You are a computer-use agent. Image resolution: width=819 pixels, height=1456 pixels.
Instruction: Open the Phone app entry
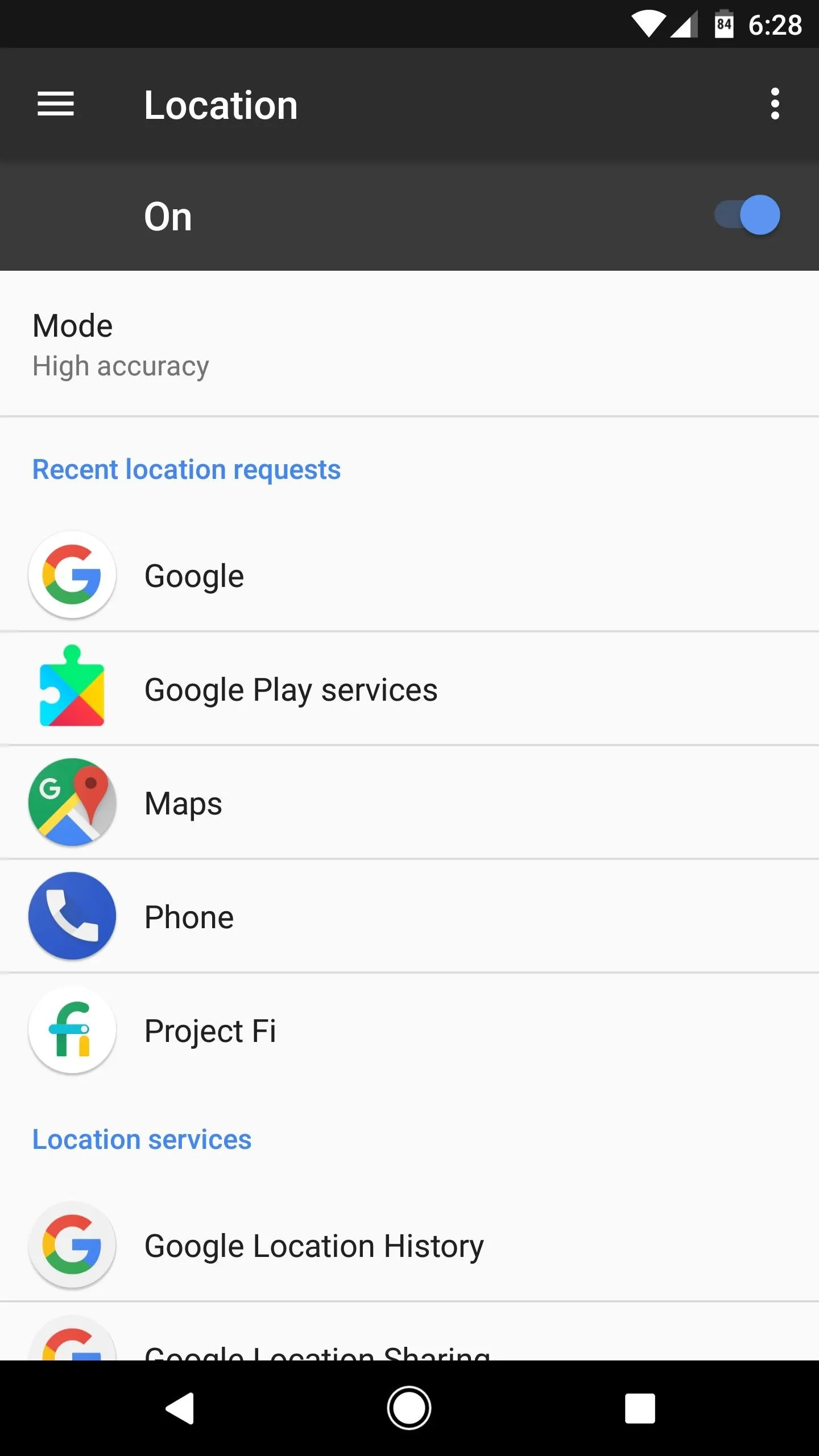[409, 916]
